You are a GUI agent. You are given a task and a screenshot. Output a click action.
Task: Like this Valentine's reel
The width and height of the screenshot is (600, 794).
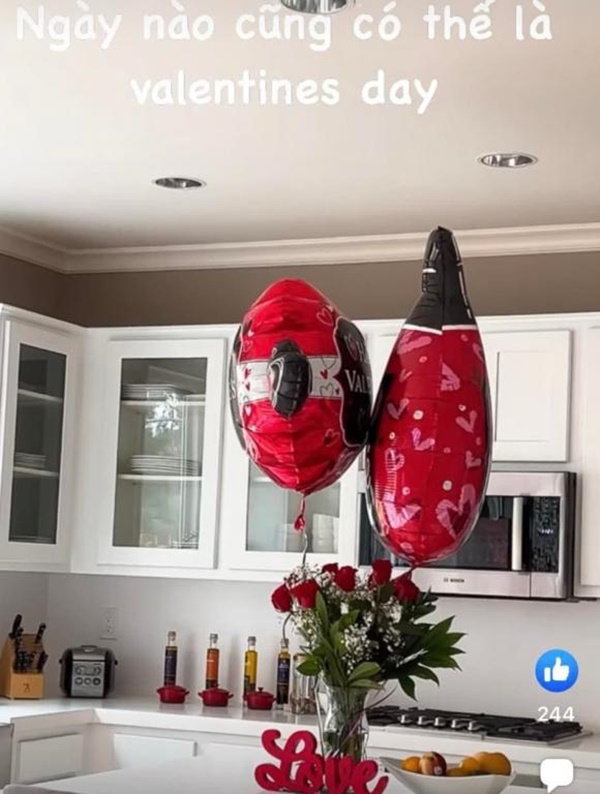tap(556, 670)
